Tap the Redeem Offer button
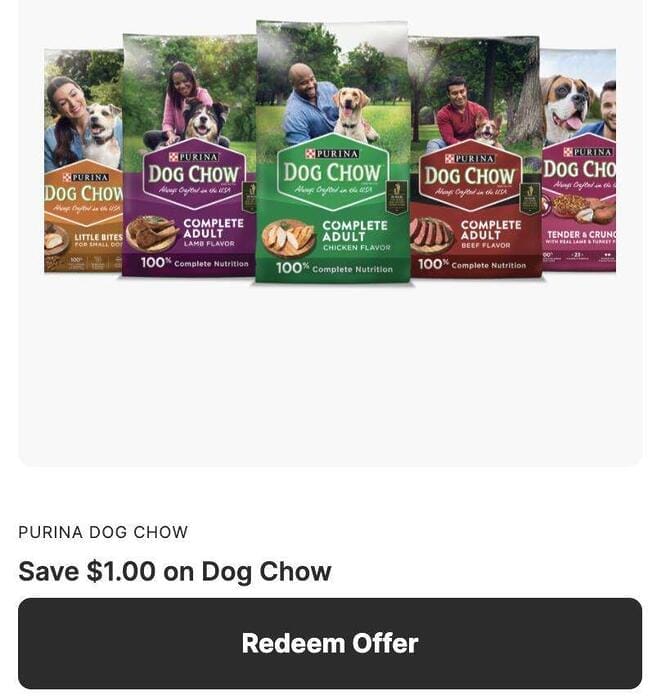The image size is (648, 700). pyautogui.click(x=330, y=643)
